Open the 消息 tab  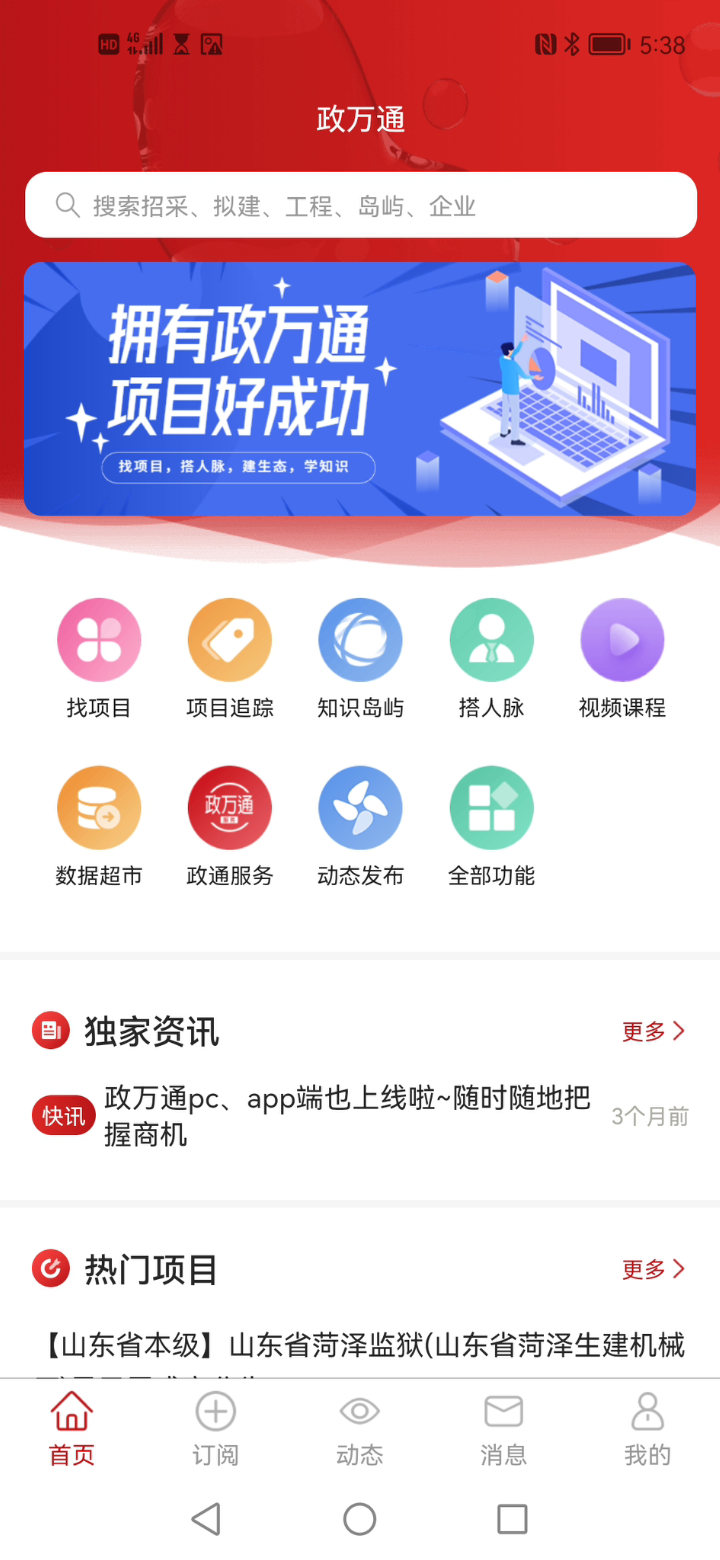tap(504, 1430)
